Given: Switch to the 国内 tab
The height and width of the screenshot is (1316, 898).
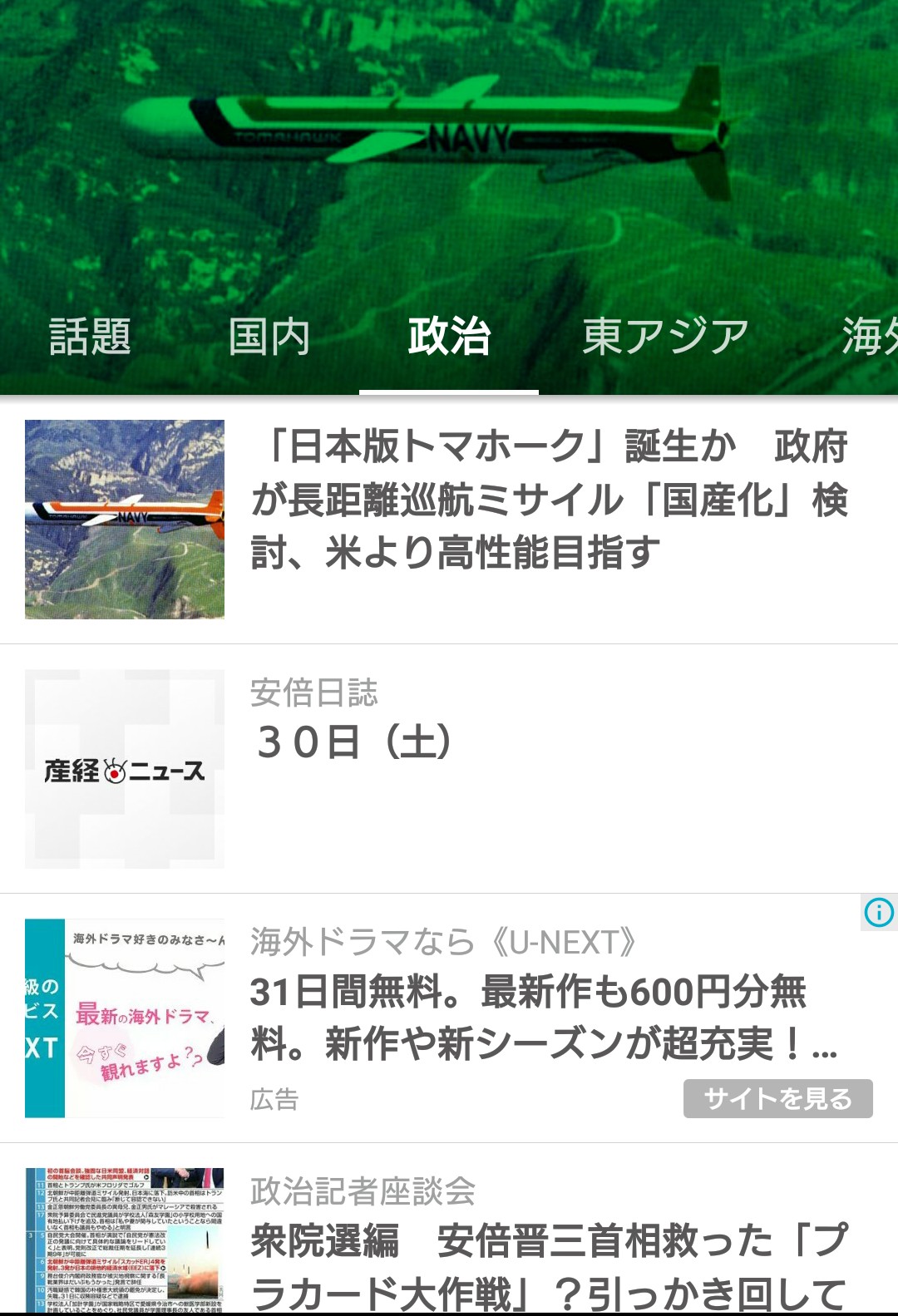Looking at the screenshot, I should (x=269, y=338).
